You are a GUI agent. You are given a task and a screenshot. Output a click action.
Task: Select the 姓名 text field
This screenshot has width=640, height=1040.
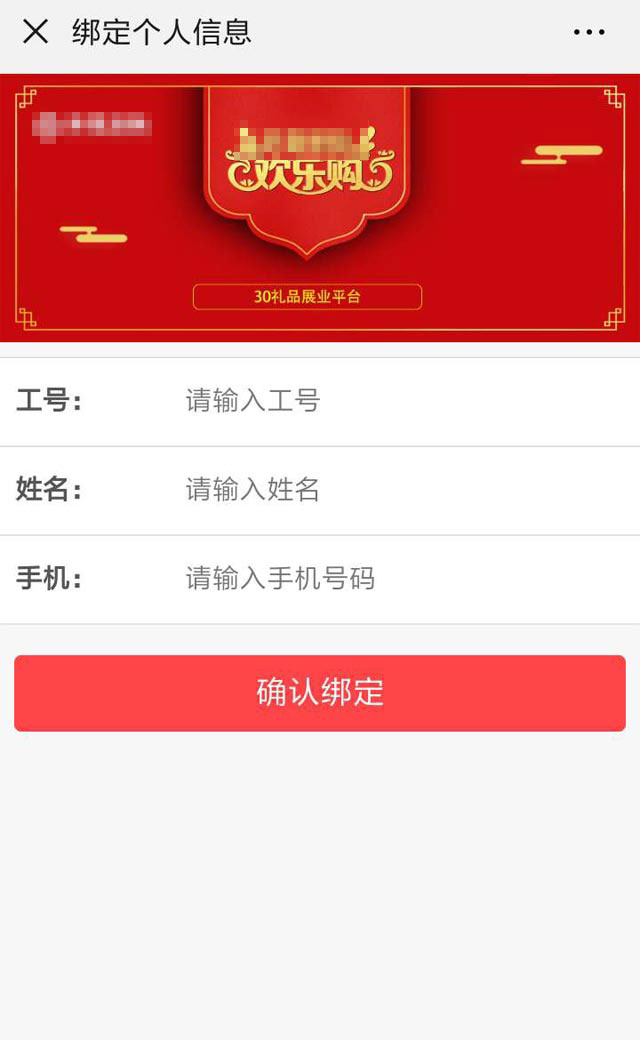400,490
